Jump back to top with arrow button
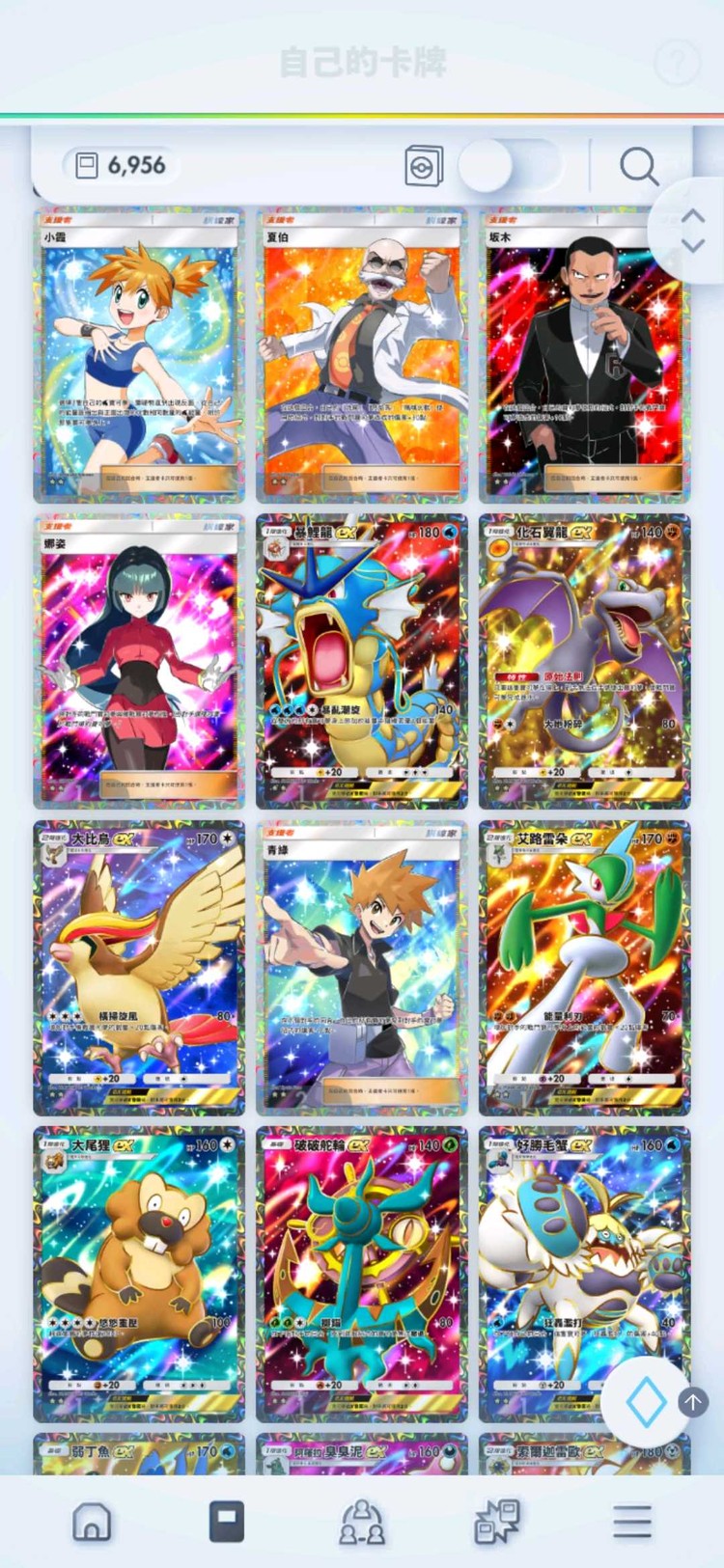This screenshot has height=1568, width=724. pos(693,1401)
